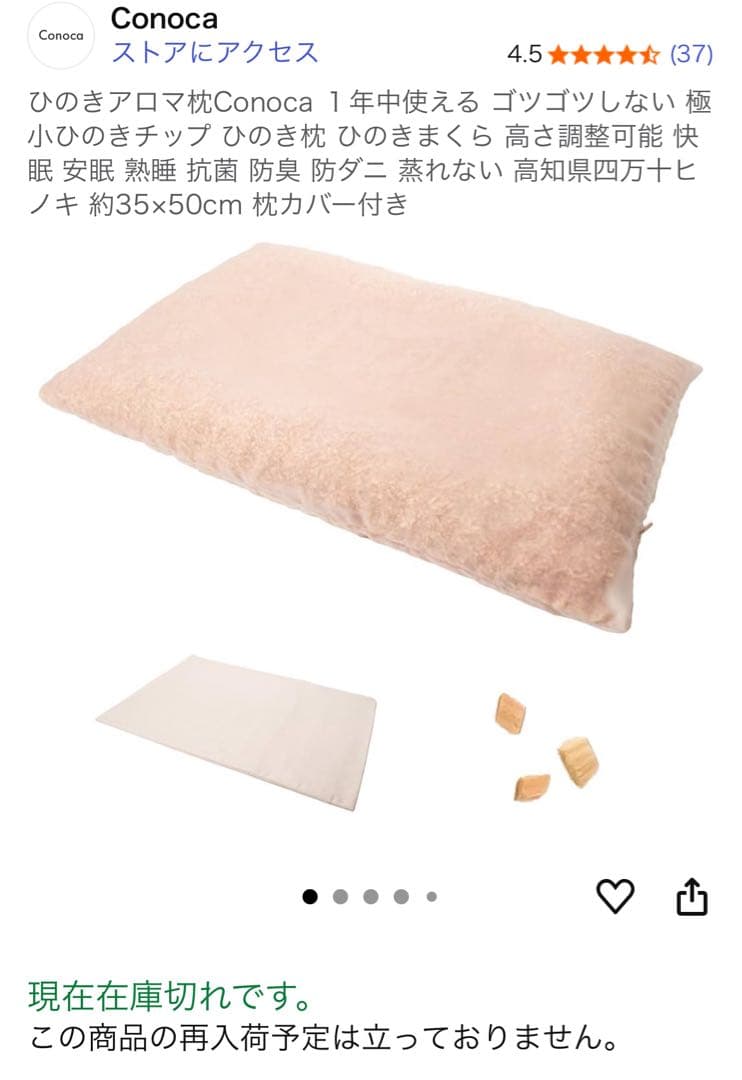The width and height of the screenshot is (742, 1080).
Task: Click the circular Conoca store logo
Action: coord(62,34)
